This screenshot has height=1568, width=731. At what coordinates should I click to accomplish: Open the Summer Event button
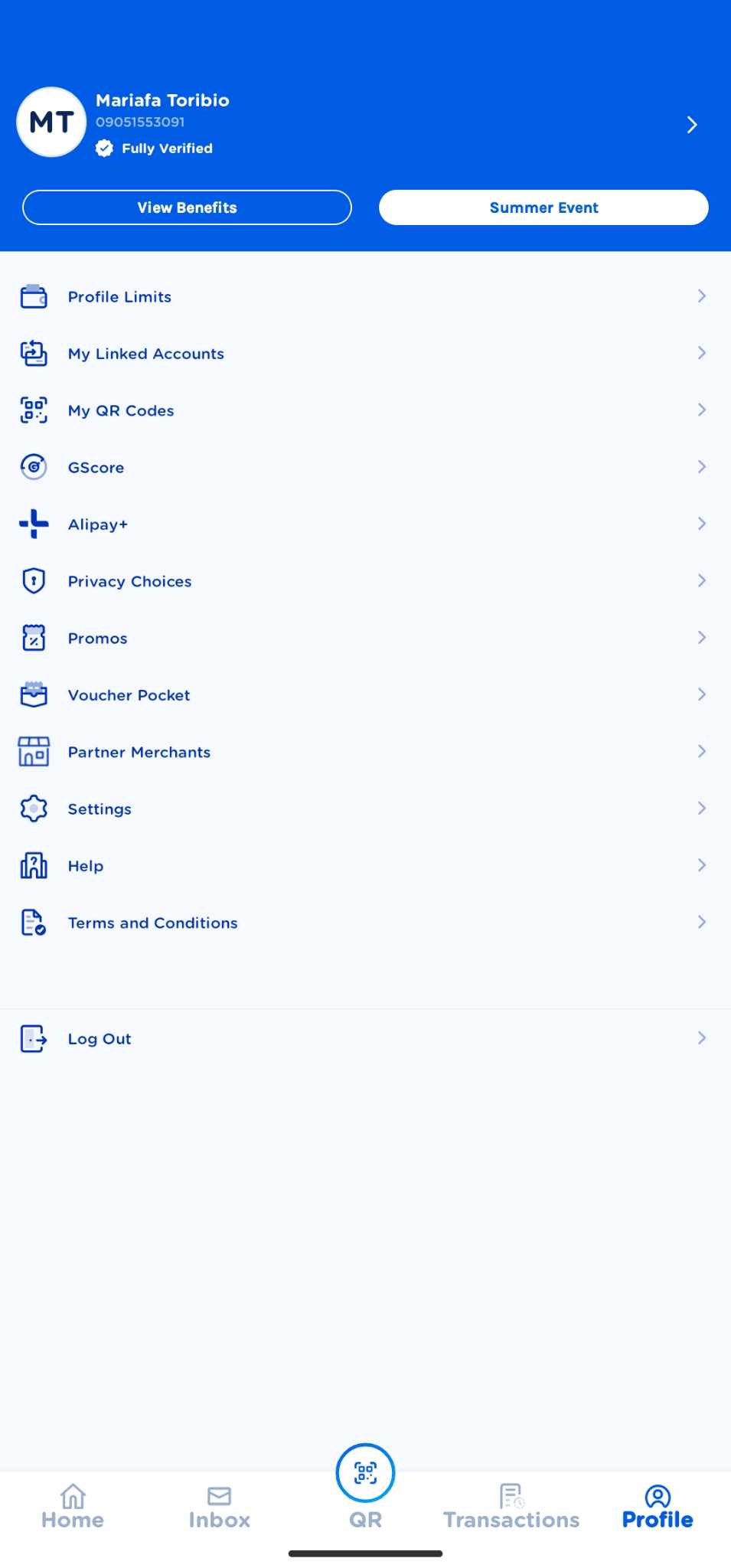tap(543, 207)
